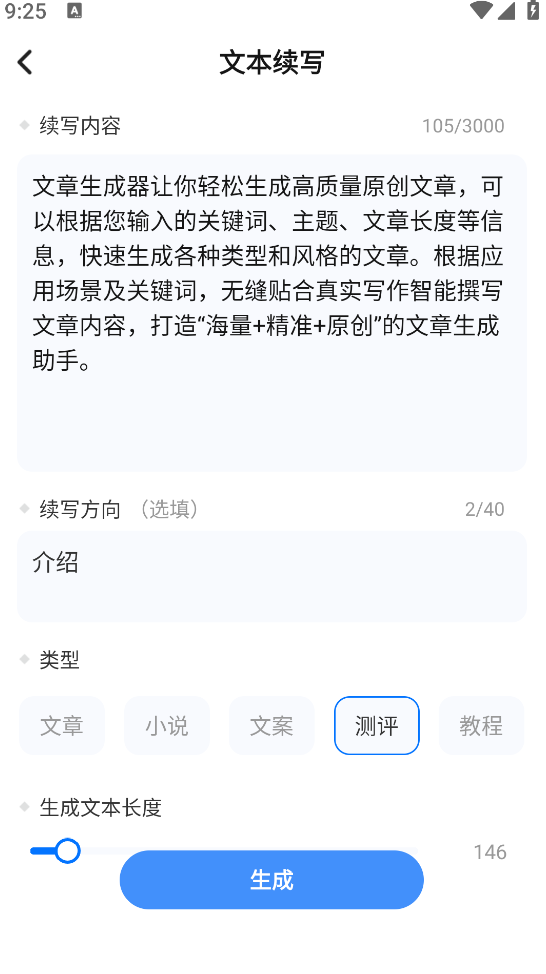Image resolution: width=546 pixels, height=974 pixels.
Task: Go back using the top-left arrow
Action: pyautogui.click(x=25, y=62)
